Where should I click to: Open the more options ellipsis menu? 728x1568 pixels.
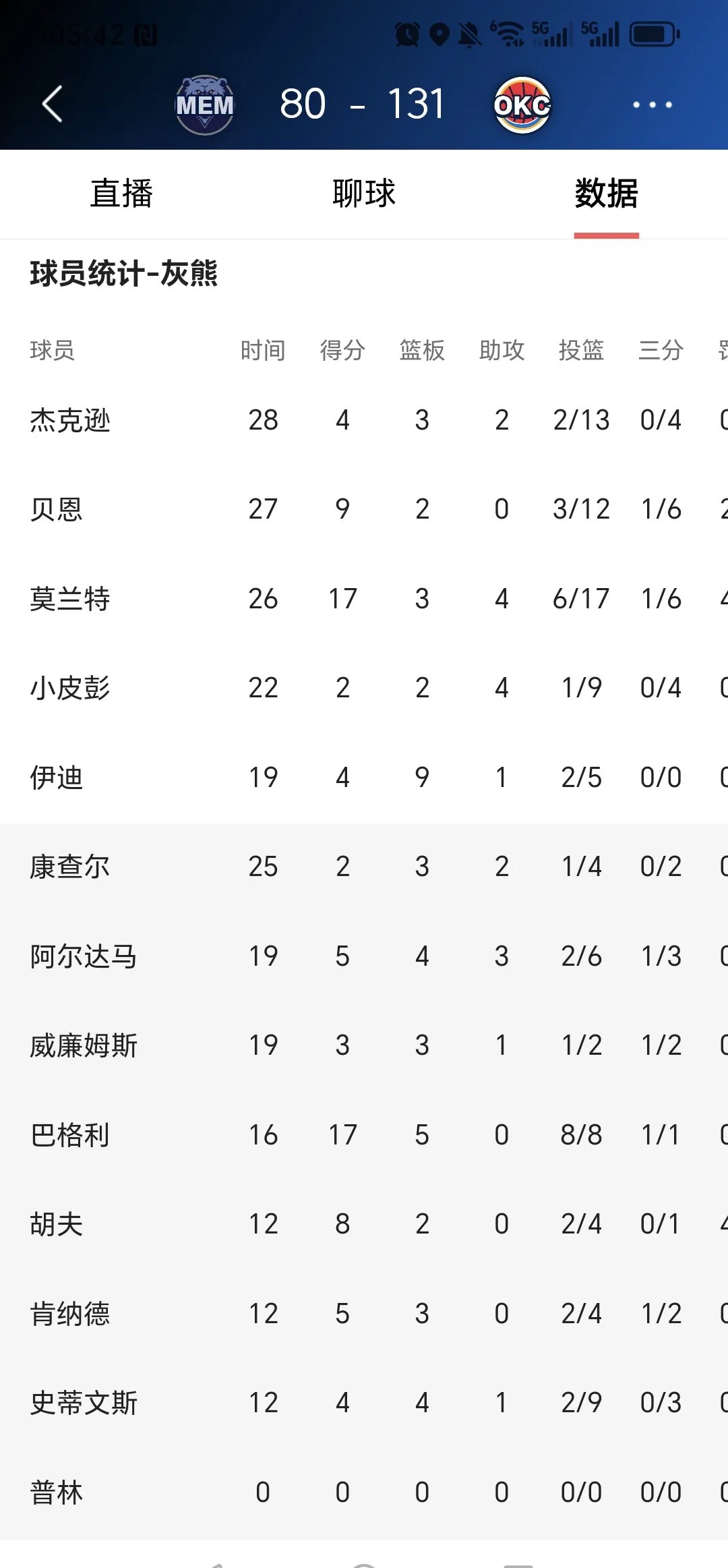(x=650, y=105)
